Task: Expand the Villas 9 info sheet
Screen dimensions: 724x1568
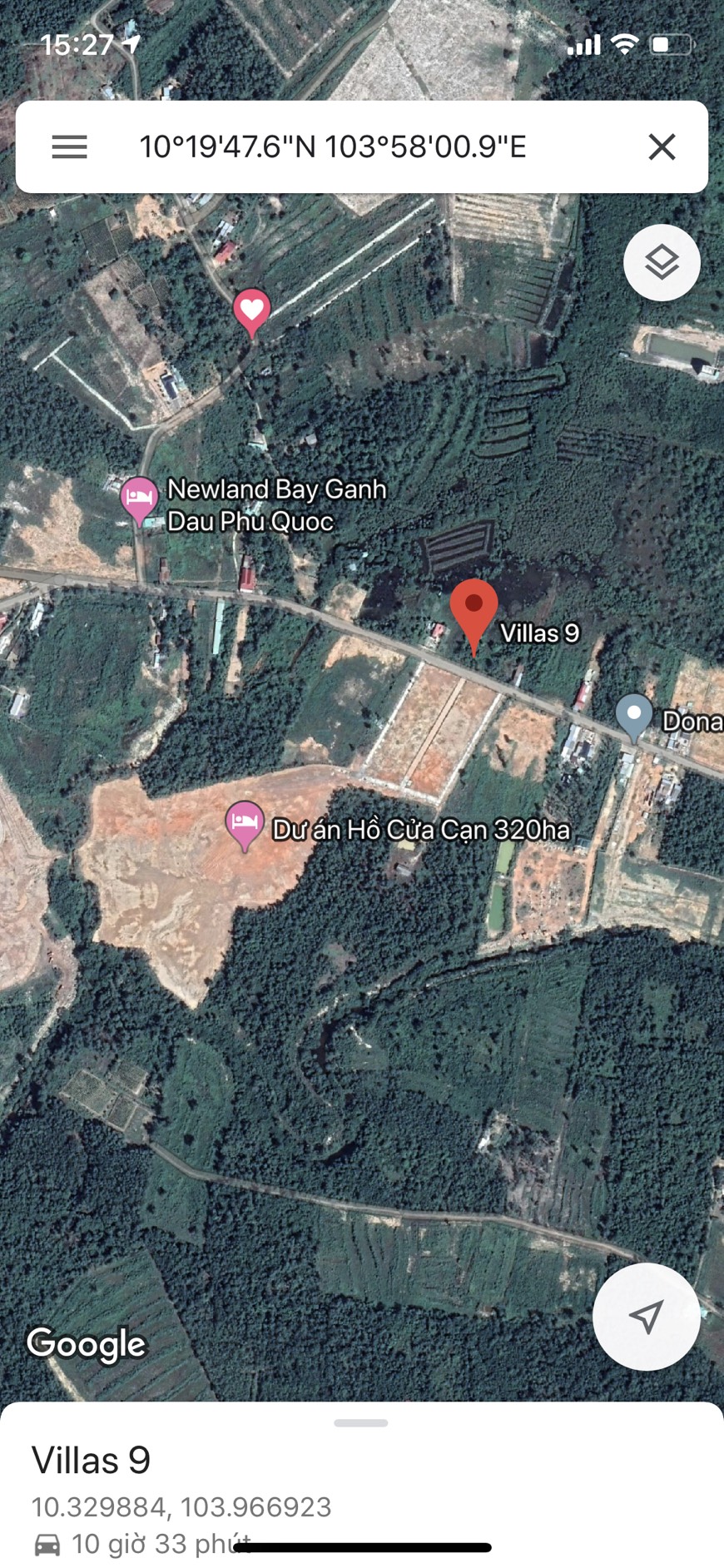Action: 361,1423
